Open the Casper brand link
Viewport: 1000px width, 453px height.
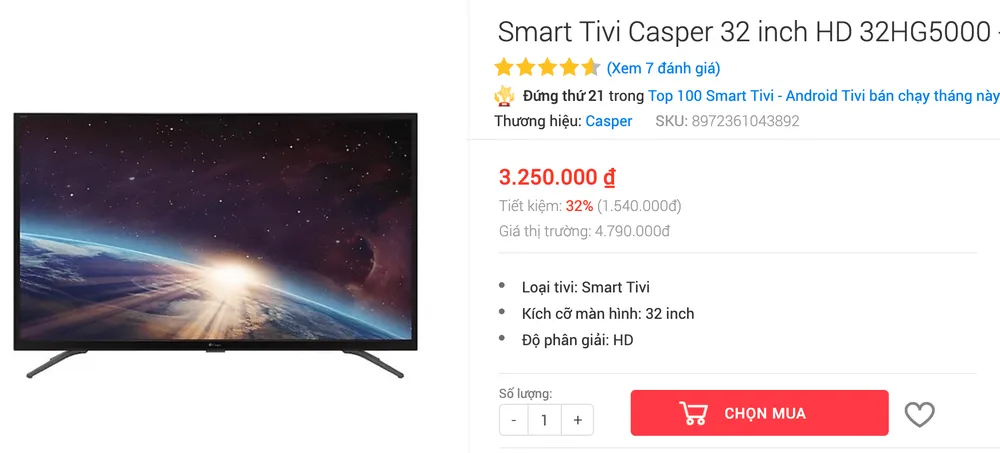pyautogui.click(x=608, y=121)
